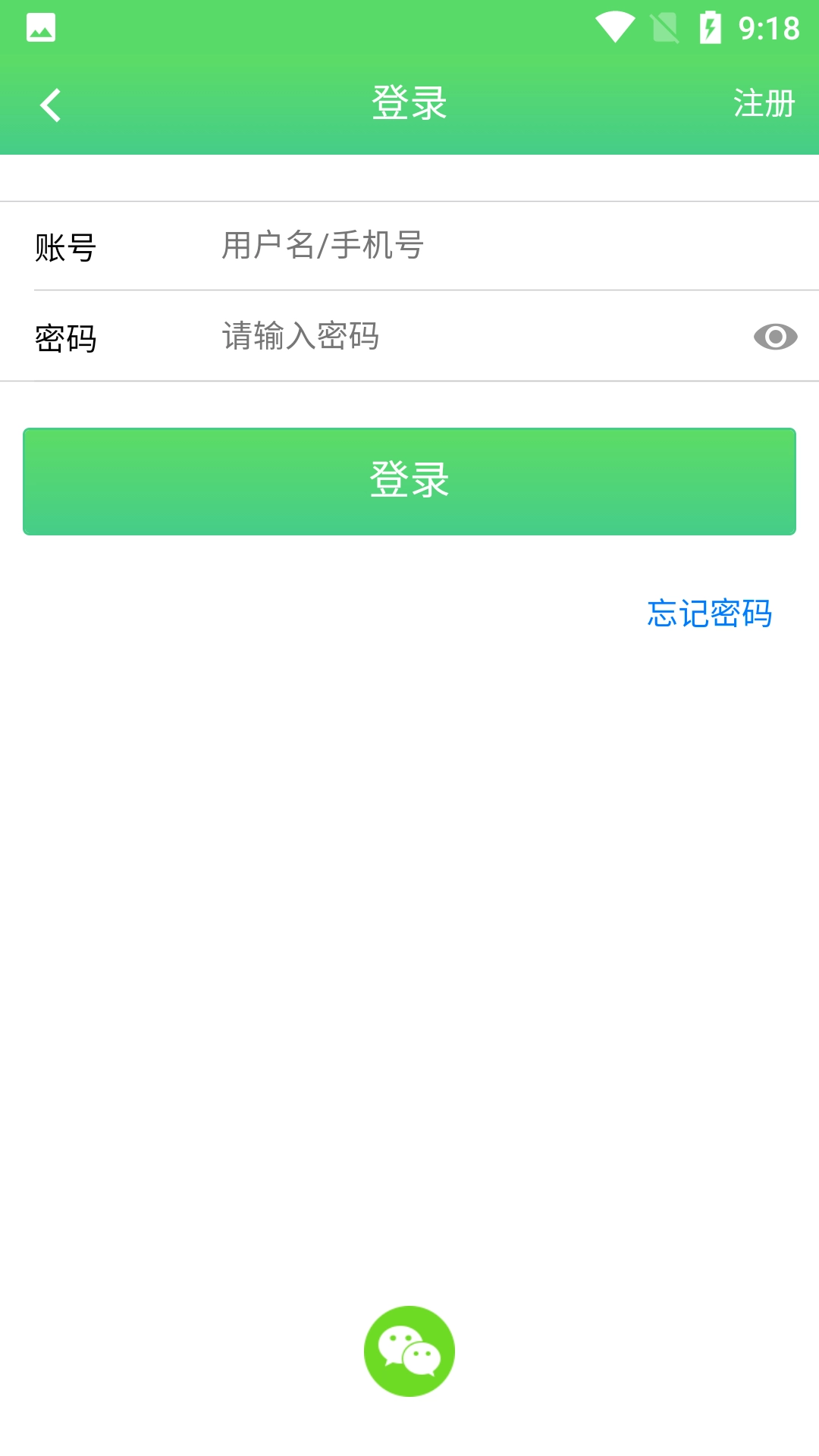
Task: Select the 登录 page title
Action: 409,102
